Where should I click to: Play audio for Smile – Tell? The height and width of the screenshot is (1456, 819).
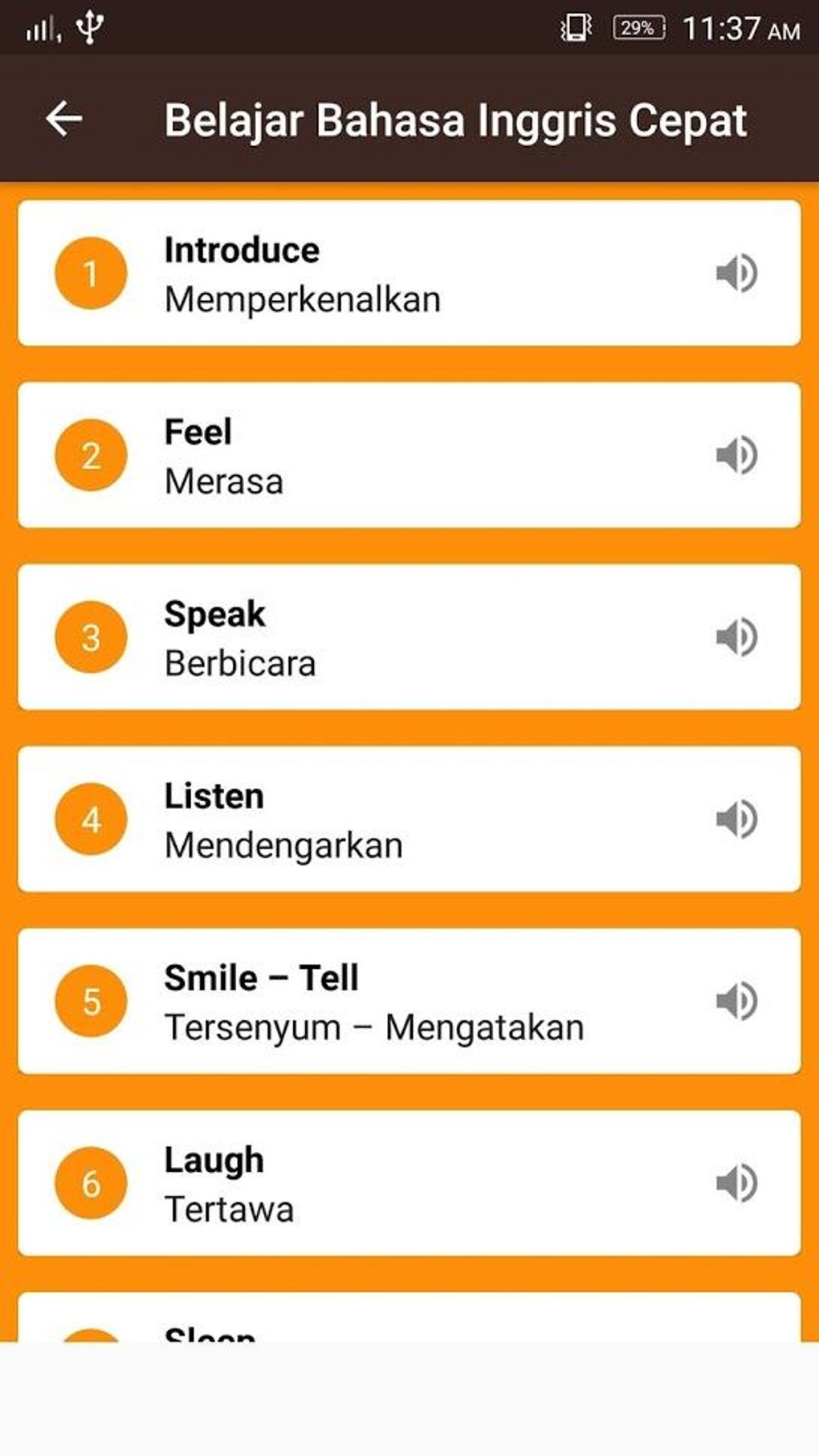pos(736,1002)
